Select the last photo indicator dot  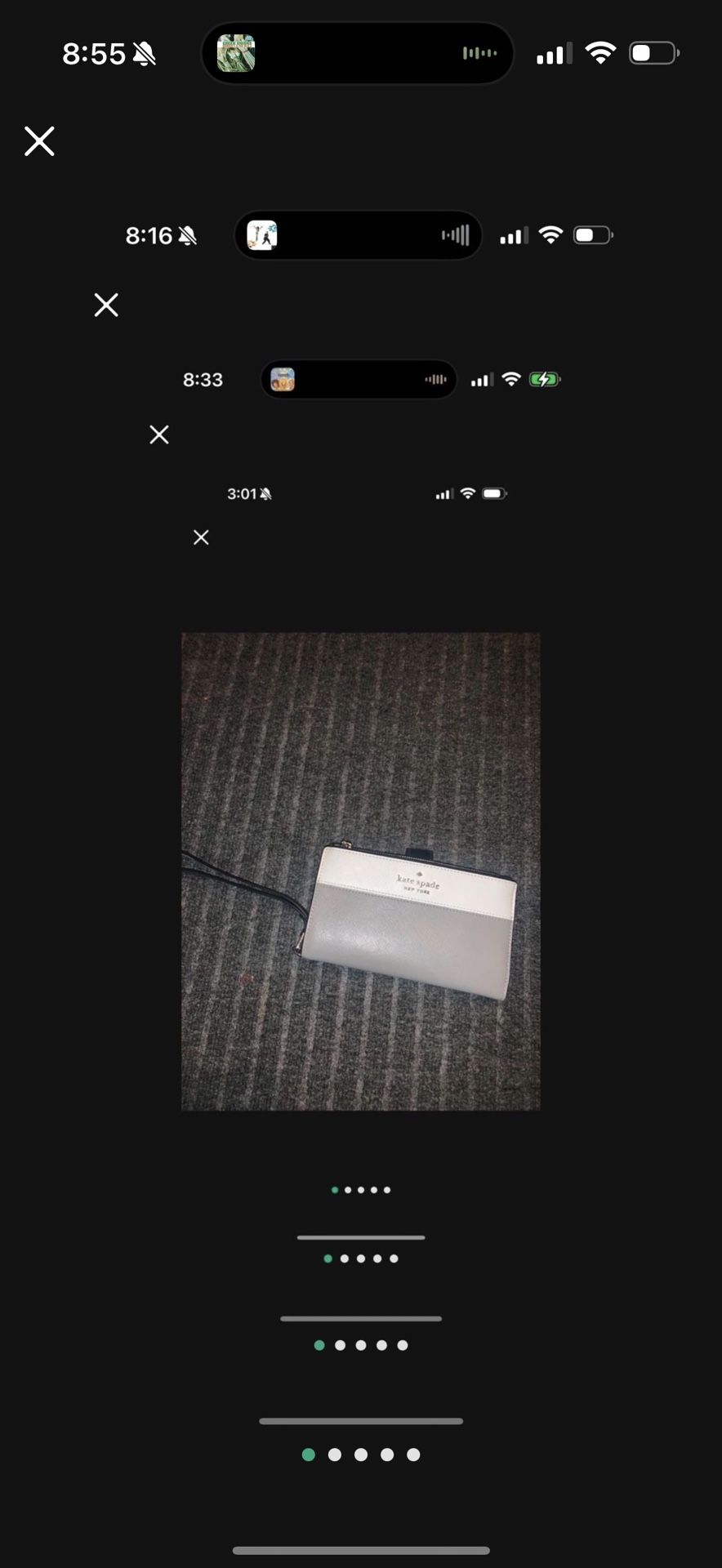coord(413,1454)
